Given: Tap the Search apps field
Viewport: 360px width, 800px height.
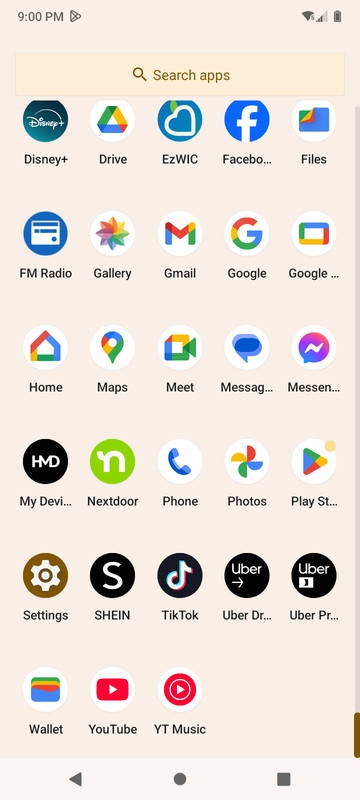Looking at the screenshot, I should (x=180, y=74).
